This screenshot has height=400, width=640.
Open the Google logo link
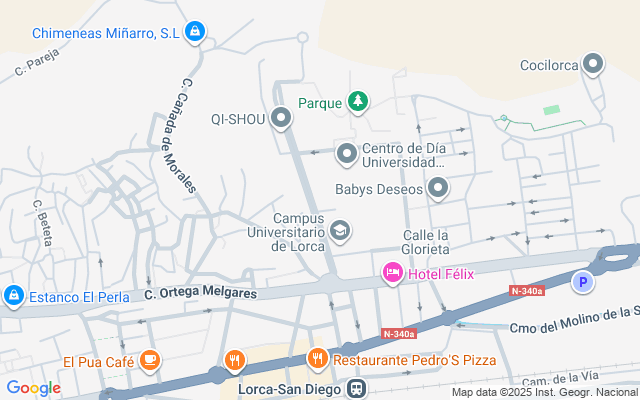(x=34, y=388)
